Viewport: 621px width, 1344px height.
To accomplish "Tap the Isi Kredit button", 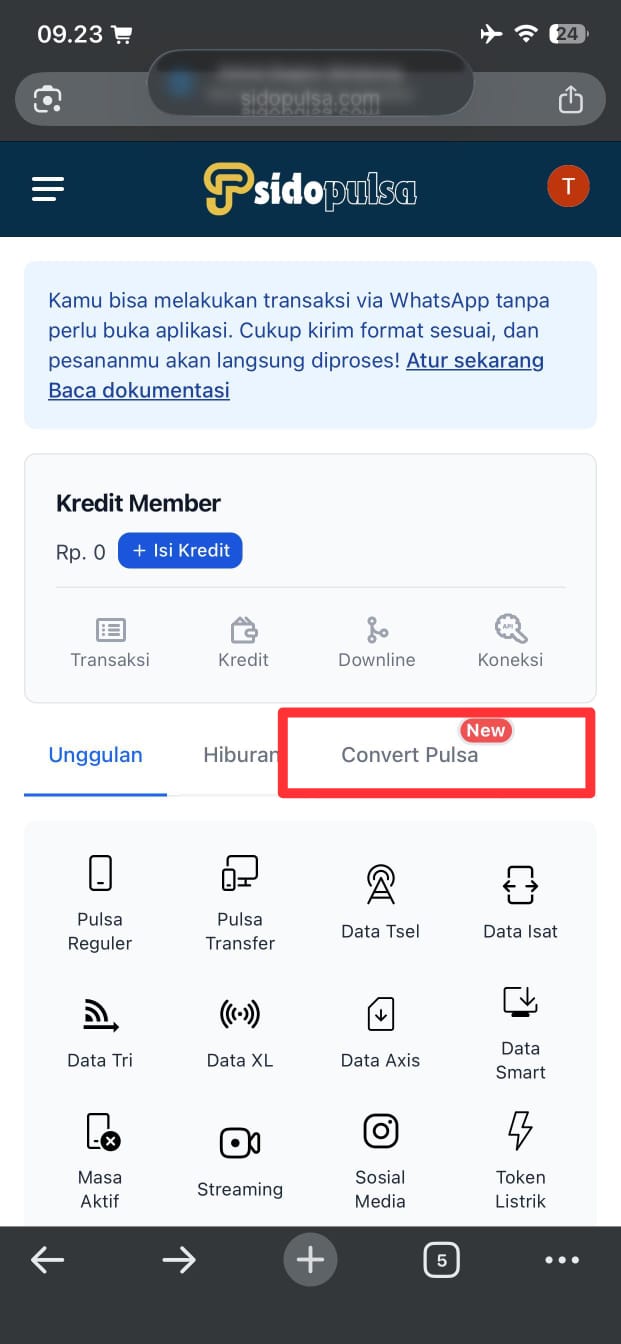I will click(180, 550).
